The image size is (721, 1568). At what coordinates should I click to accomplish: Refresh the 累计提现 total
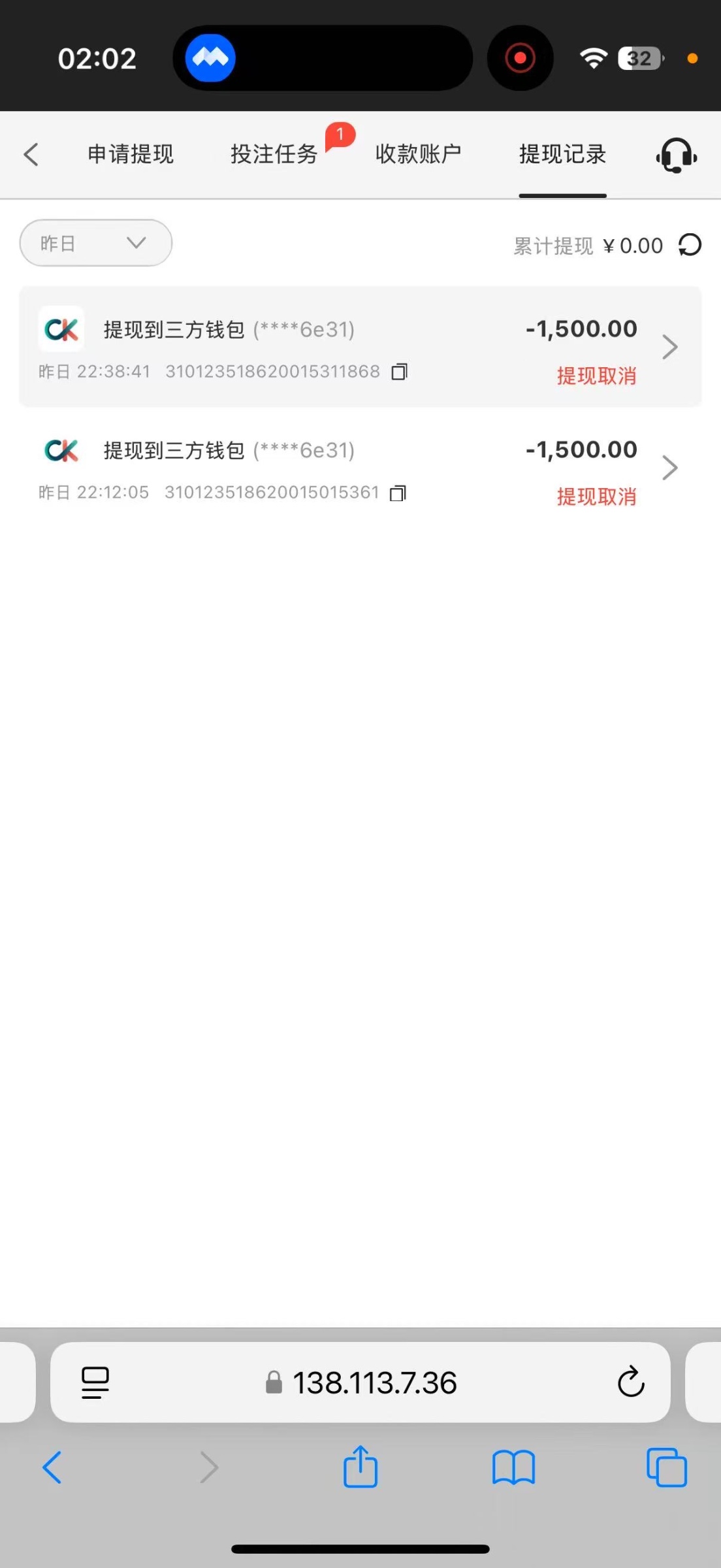690,246
